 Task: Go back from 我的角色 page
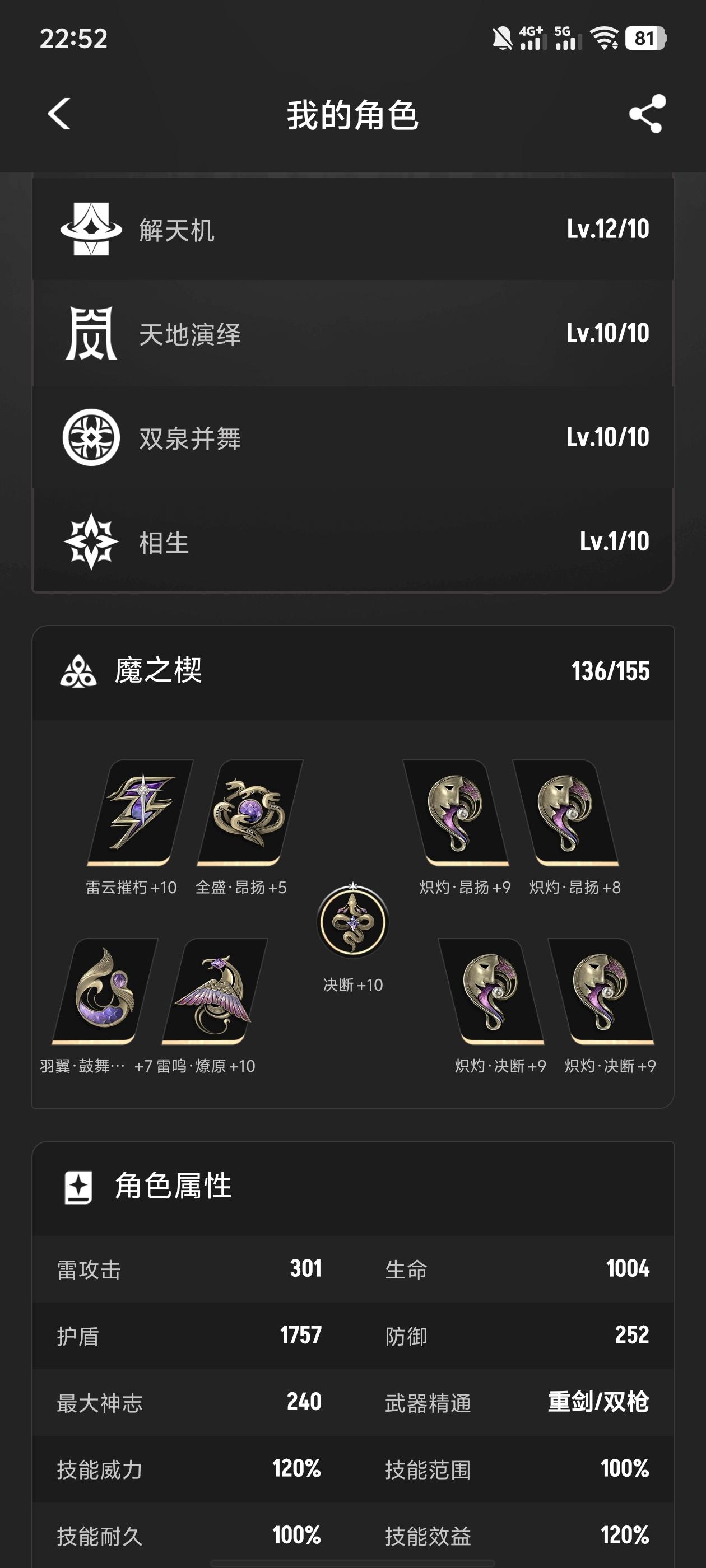tap(59, 114)
